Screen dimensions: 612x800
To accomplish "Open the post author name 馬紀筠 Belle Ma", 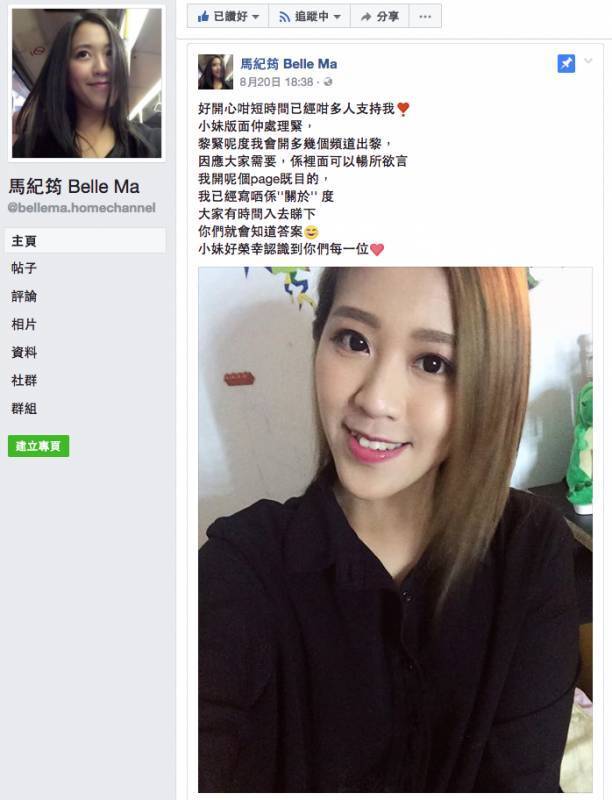I will pos(288,64).
